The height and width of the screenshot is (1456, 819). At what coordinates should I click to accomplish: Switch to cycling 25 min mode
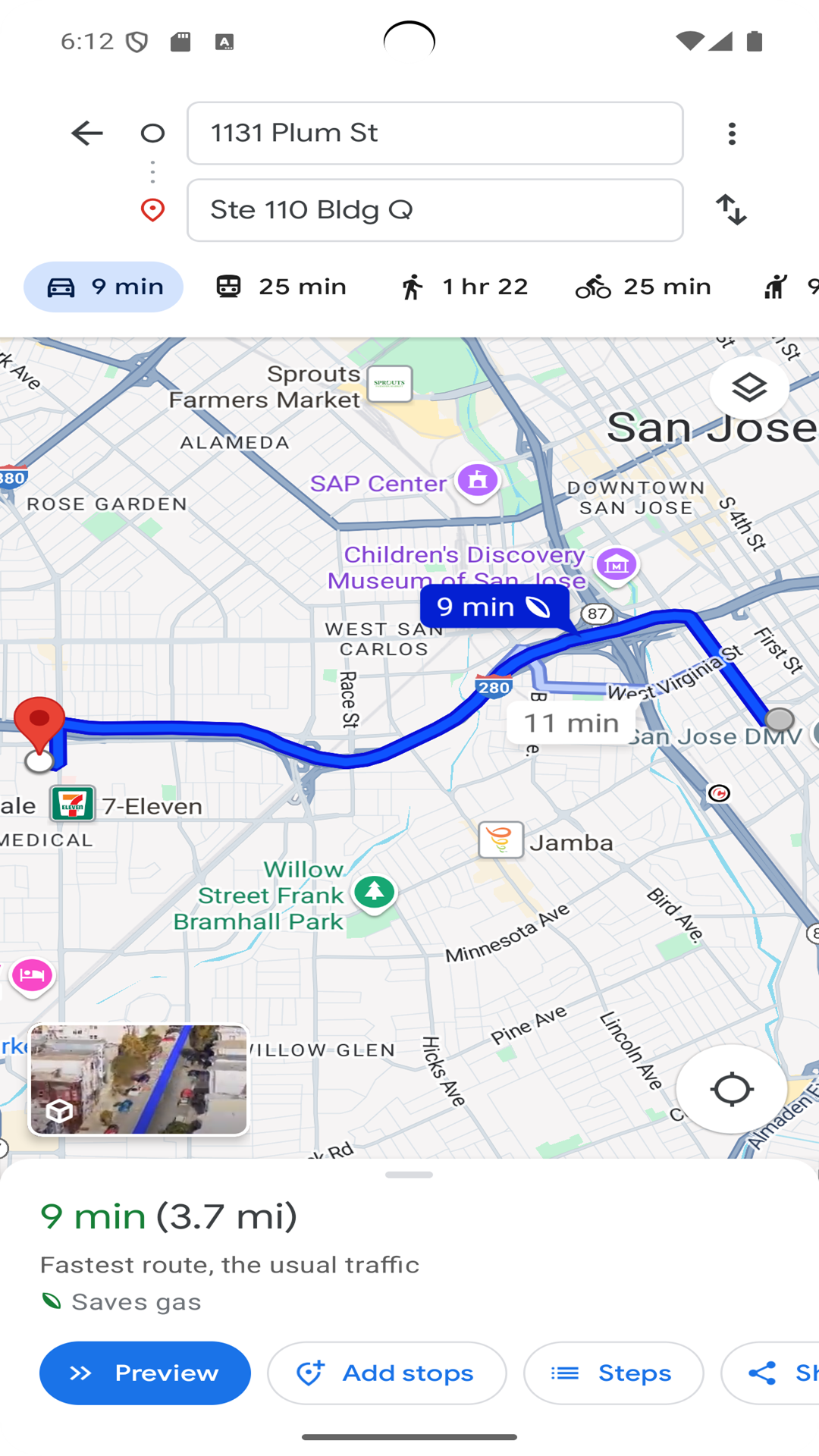click(643, 287)
